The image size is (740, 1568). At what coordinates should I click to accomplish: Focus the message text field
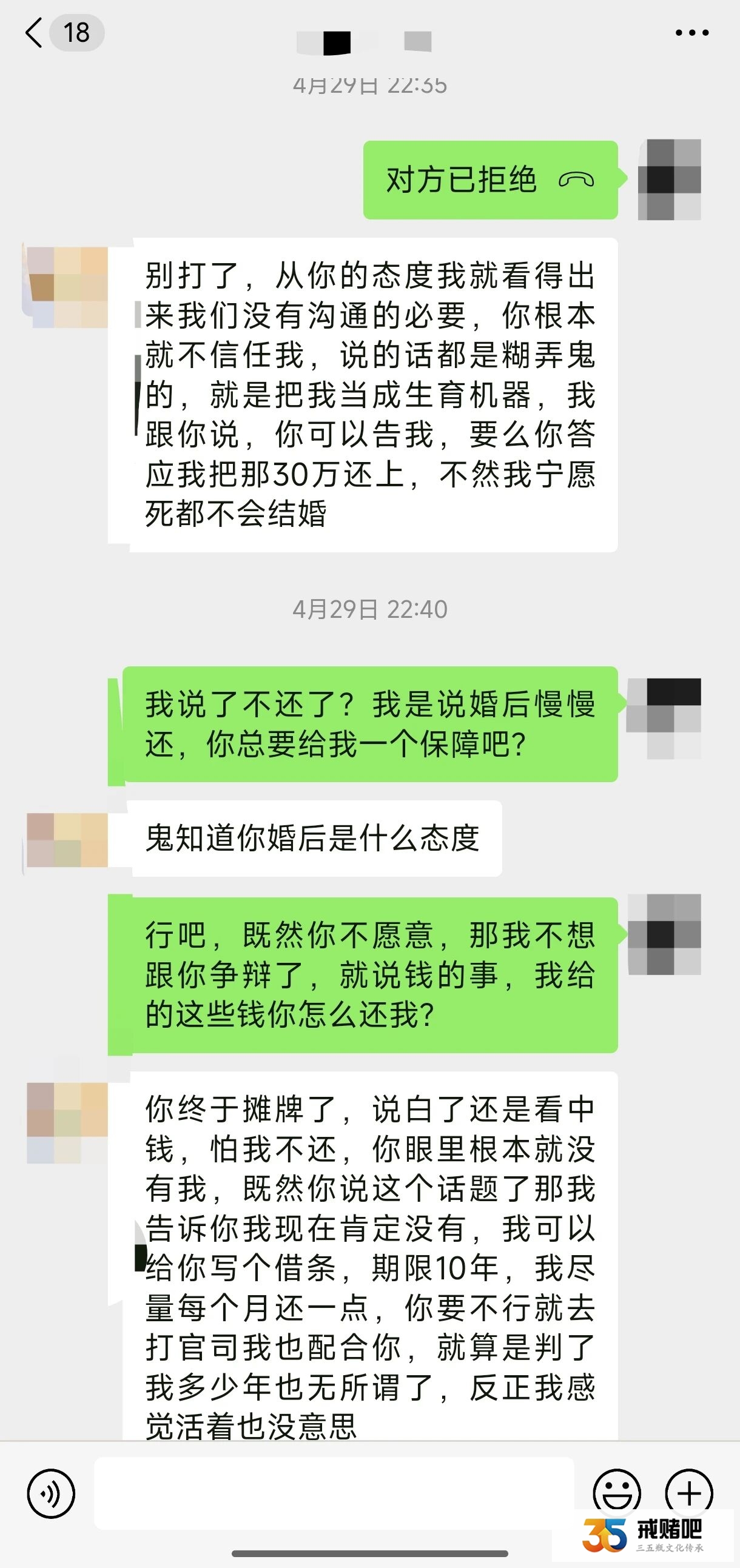click(334, 1493)
